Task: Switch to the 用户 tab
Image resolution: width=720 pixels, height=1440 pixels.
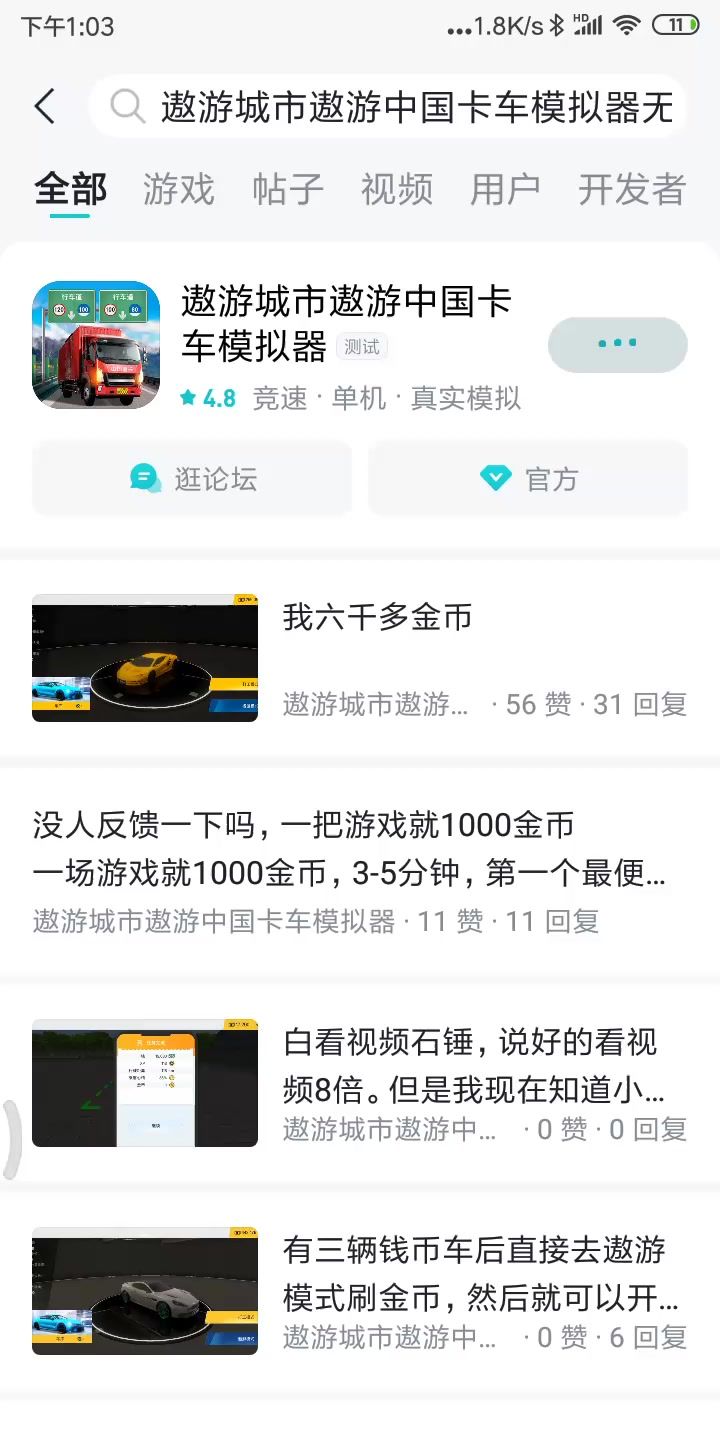Action: 505,189
